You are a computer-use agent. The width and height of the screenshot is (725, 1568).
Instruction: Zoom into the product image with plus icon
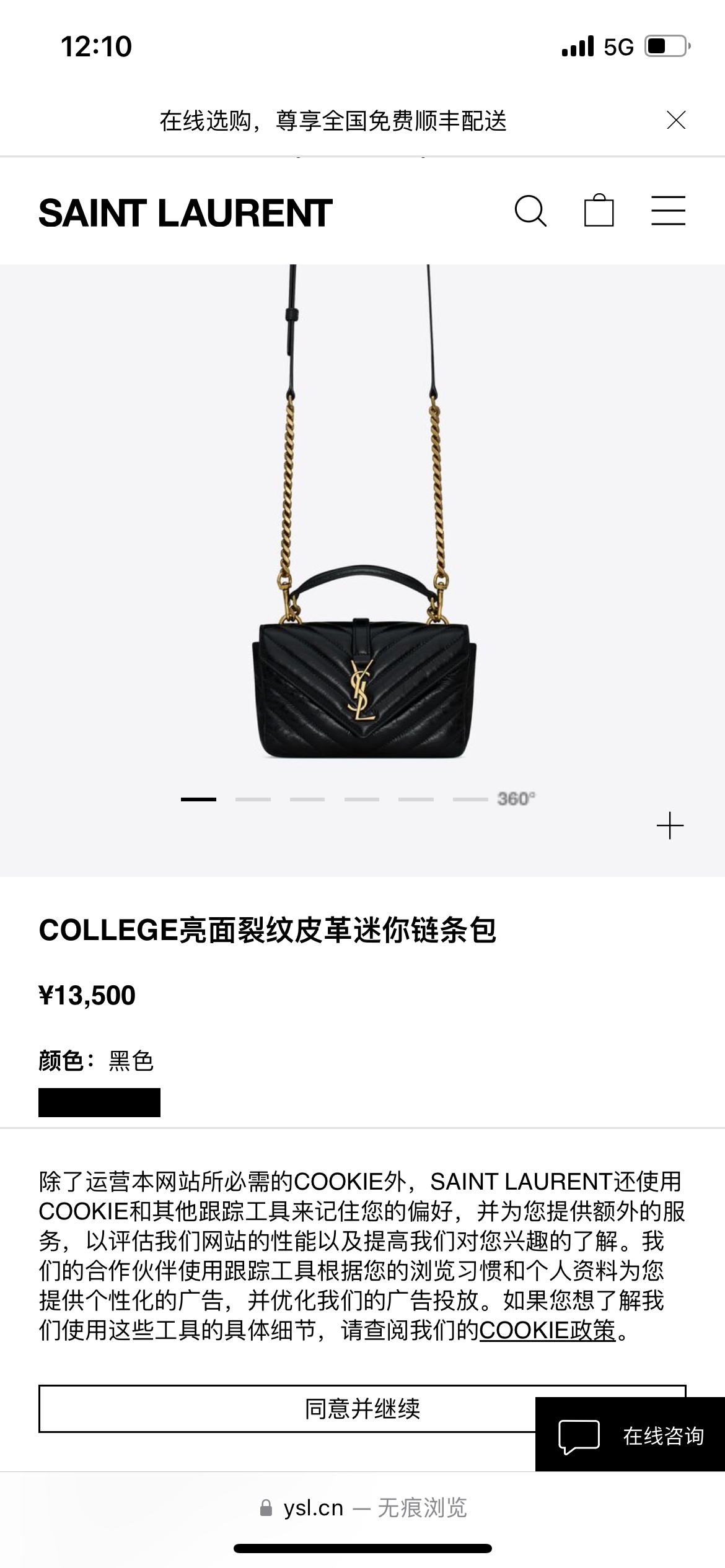pos(670,826)
